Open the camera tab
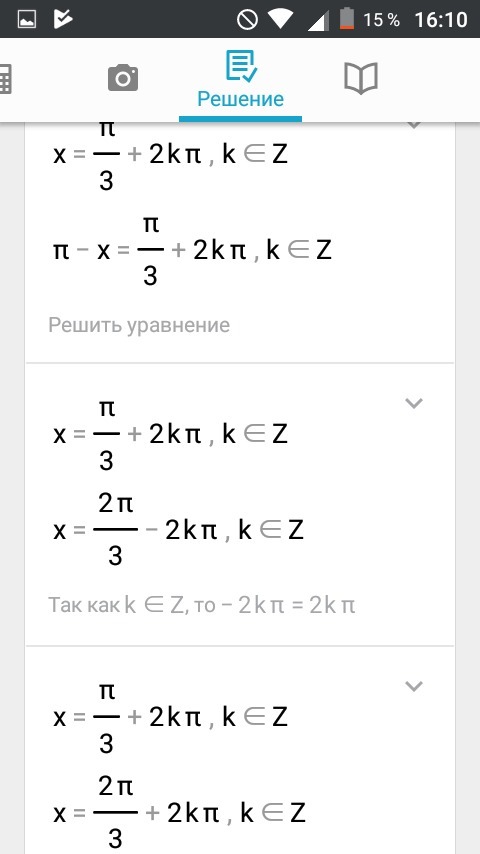The image size is (480, 854). 123,78
